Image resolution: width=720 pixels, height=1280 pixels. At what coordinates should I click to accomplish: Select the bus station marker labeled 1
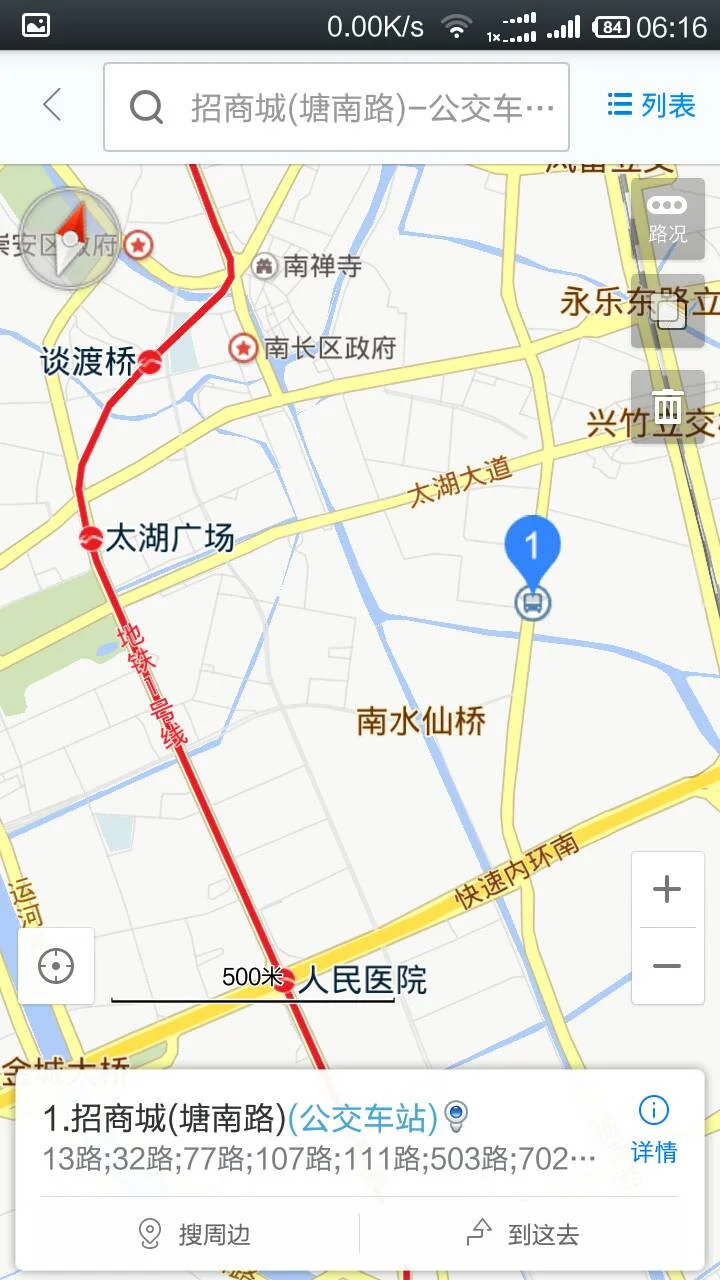click(x=533, y=548)
